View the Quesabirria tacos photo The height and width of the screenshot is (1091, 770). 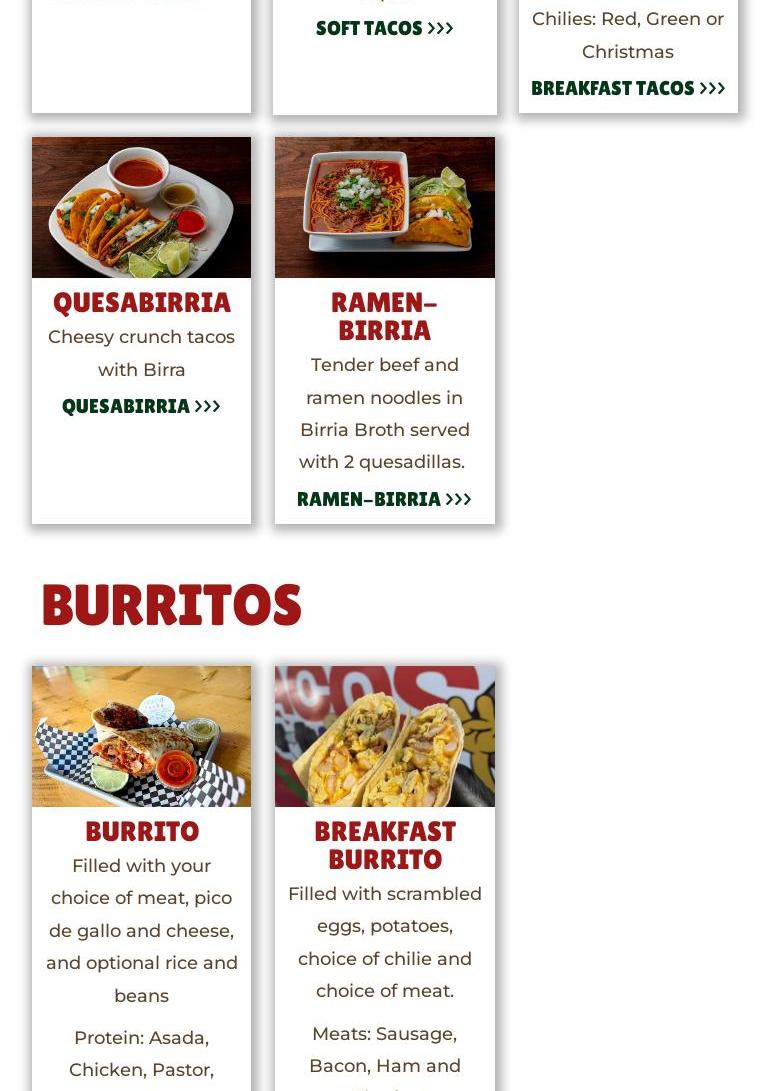tap(141, 208)
